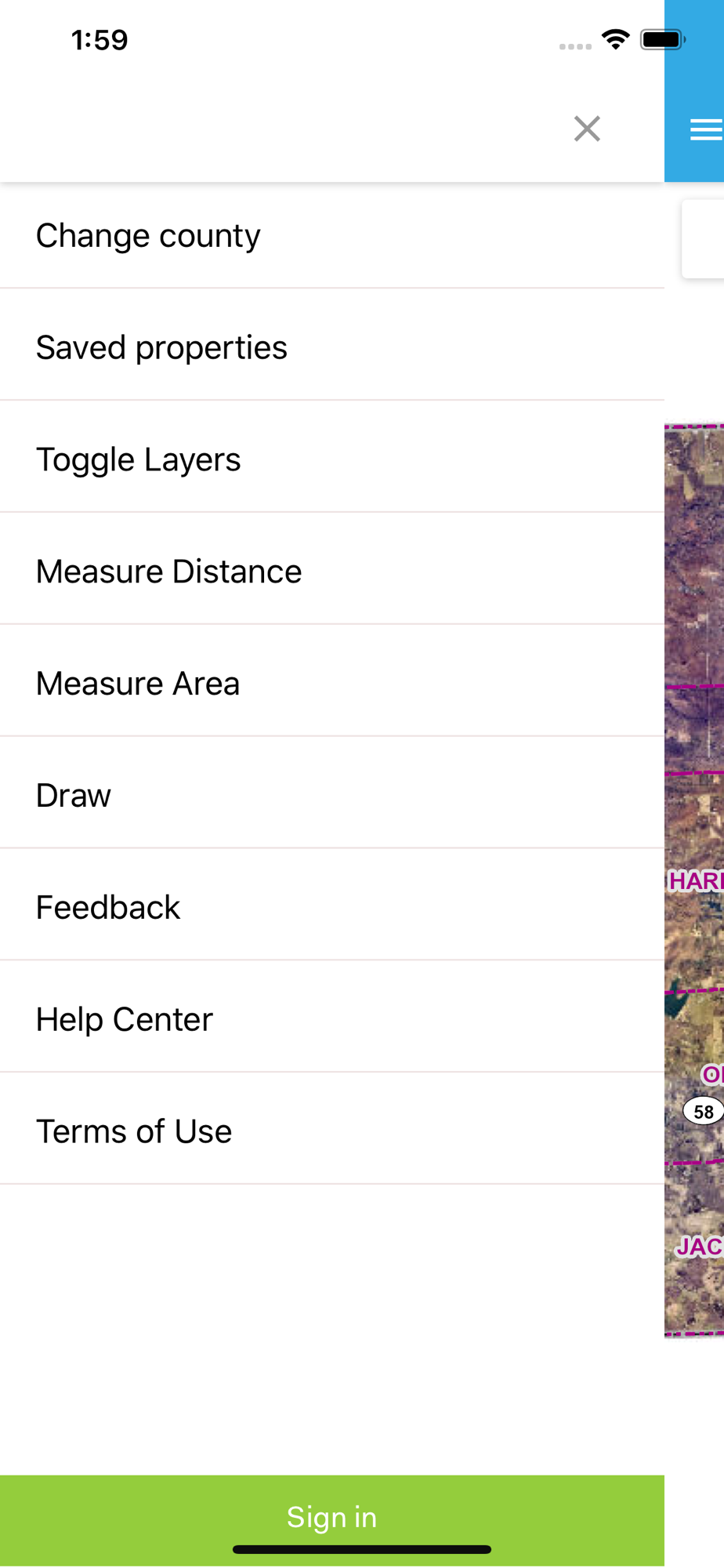Open the Help Center
Screen dimensions: 724x1568
pyautogui.click(x=332, y=1021)
